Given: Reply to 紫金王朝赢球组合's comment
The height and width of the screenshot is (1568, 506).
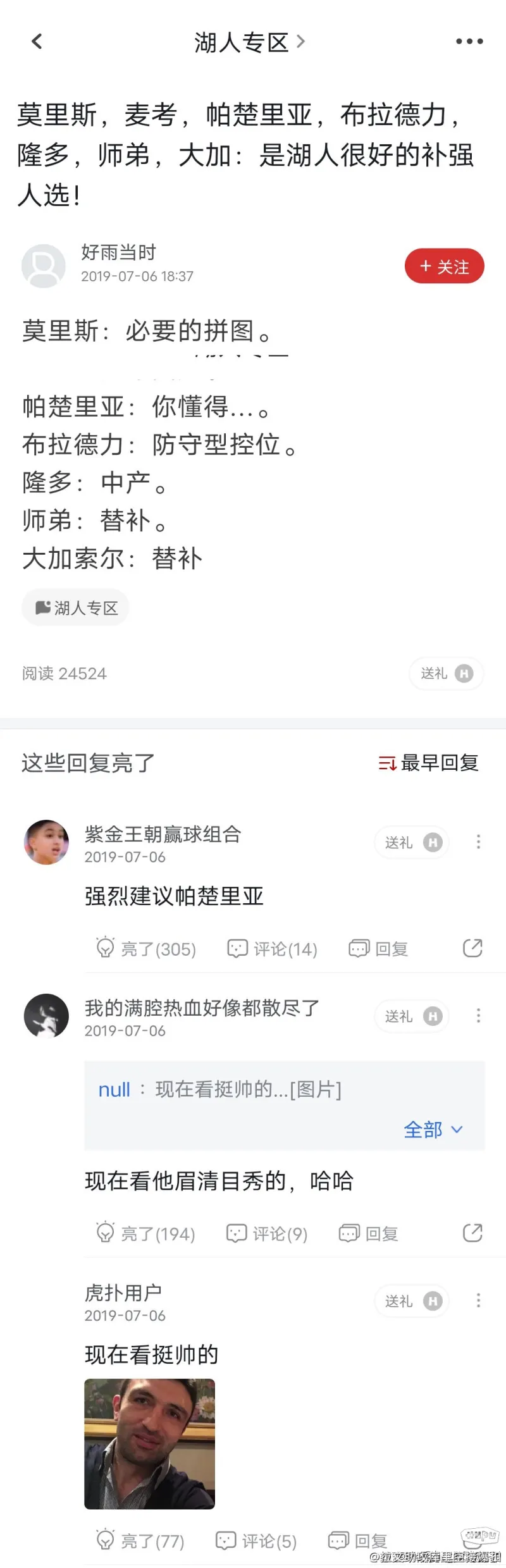Looking at the screenshot, I should pos(378,949).
